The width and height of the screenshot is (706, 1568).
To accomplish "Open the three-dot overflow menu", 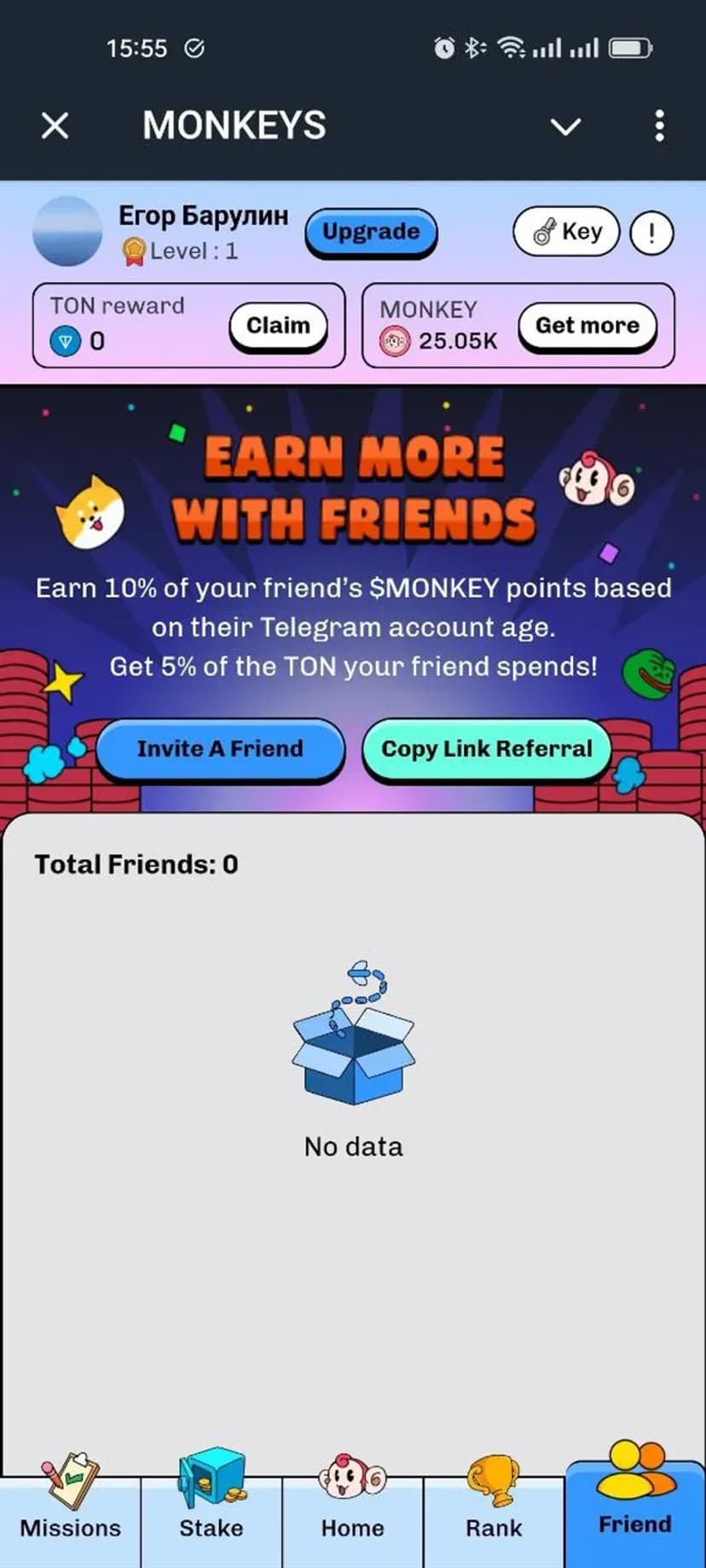I will [x=659, y=126].
